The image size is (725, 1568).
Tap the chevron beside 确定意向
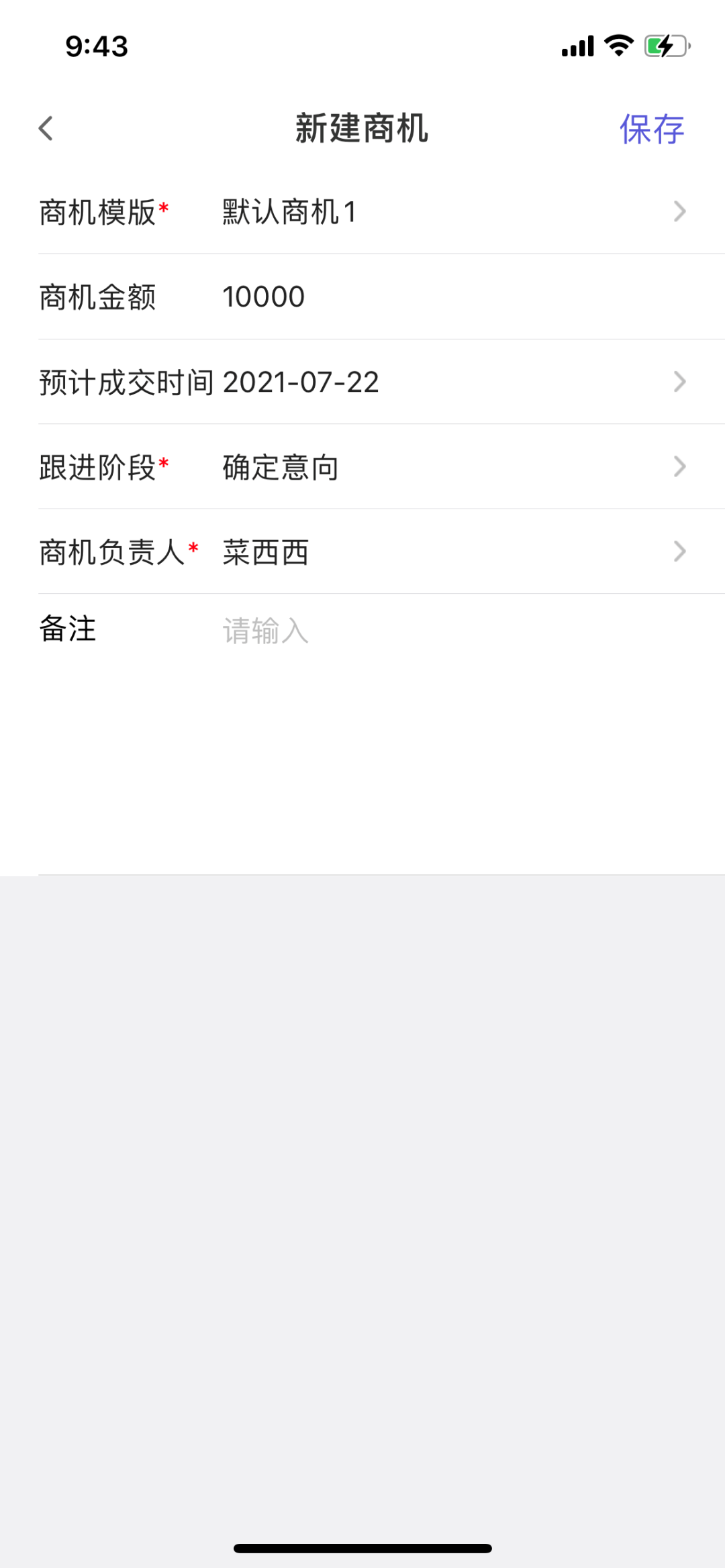(681, 467)
